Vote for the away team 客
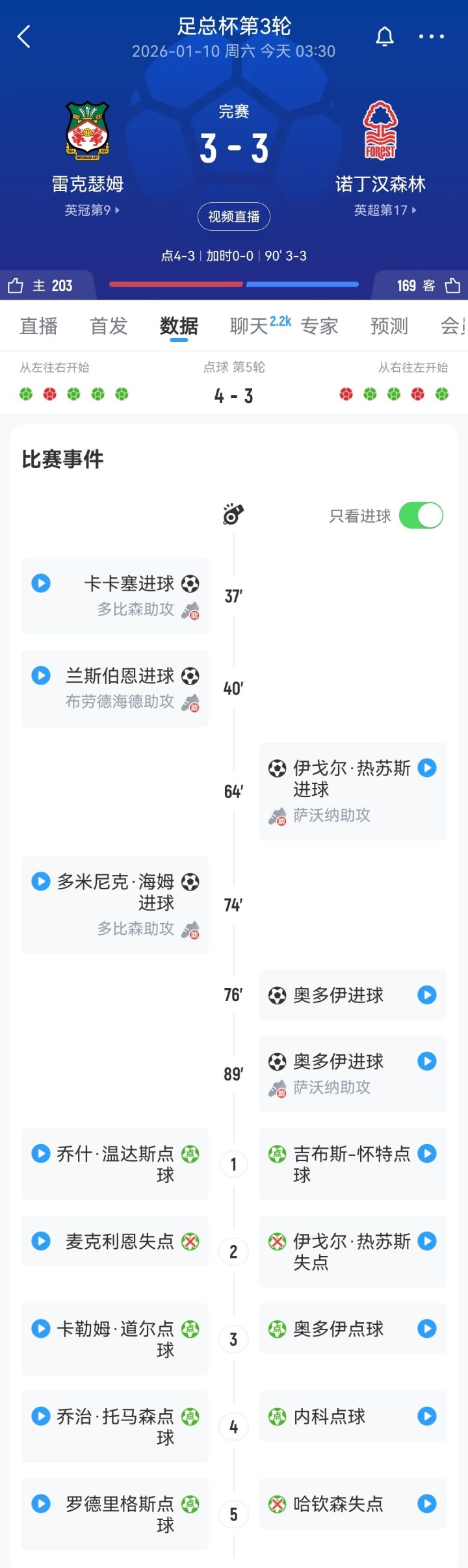 coord(429,285)
